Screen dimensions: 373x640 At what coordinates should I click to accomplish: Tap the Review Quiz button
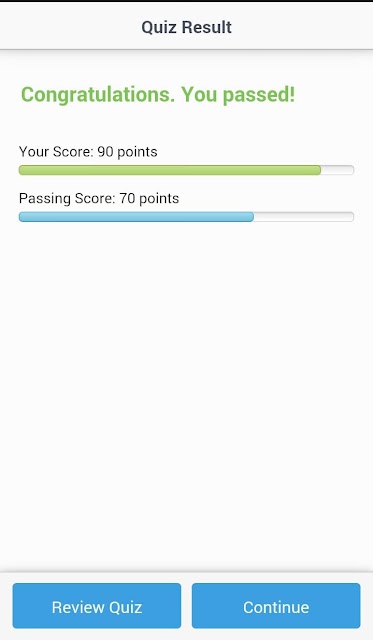click(97, 606)
